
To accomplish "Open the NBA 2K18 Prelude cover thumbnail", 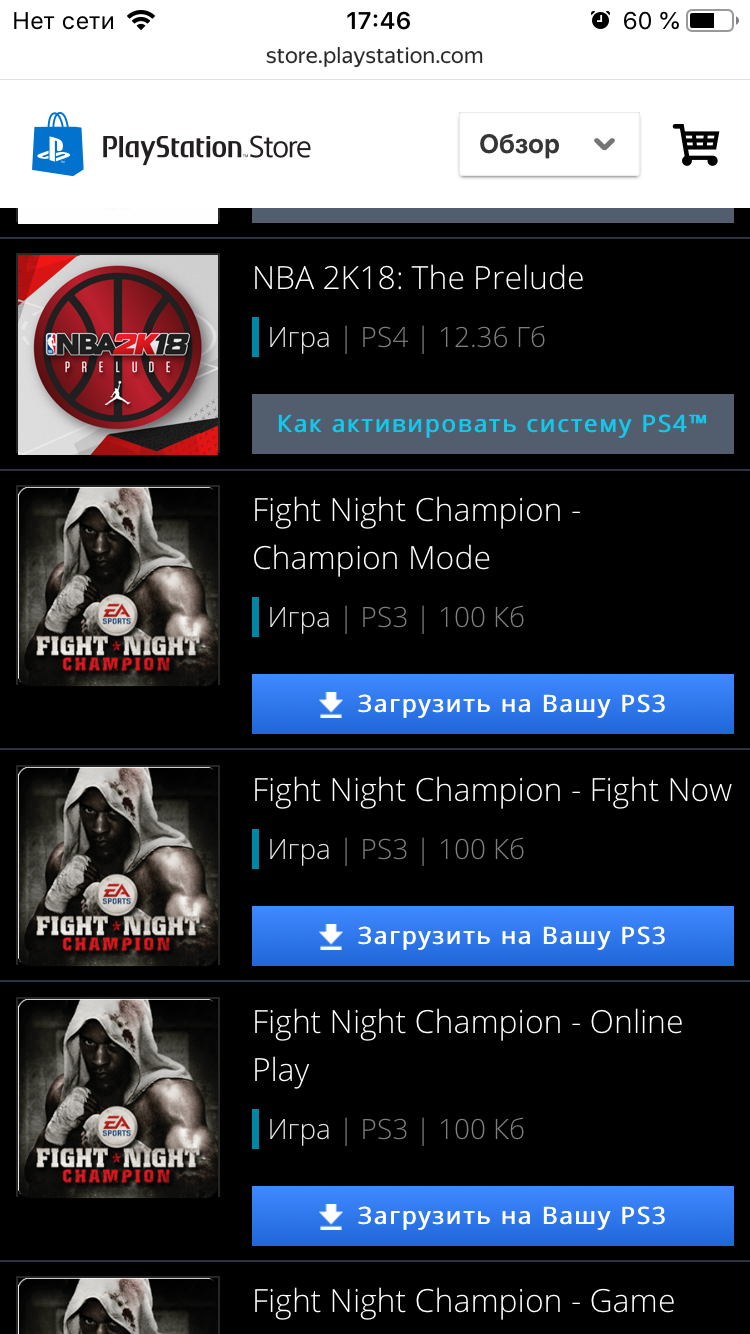I will pyautogui.click(x=118, y=354).
